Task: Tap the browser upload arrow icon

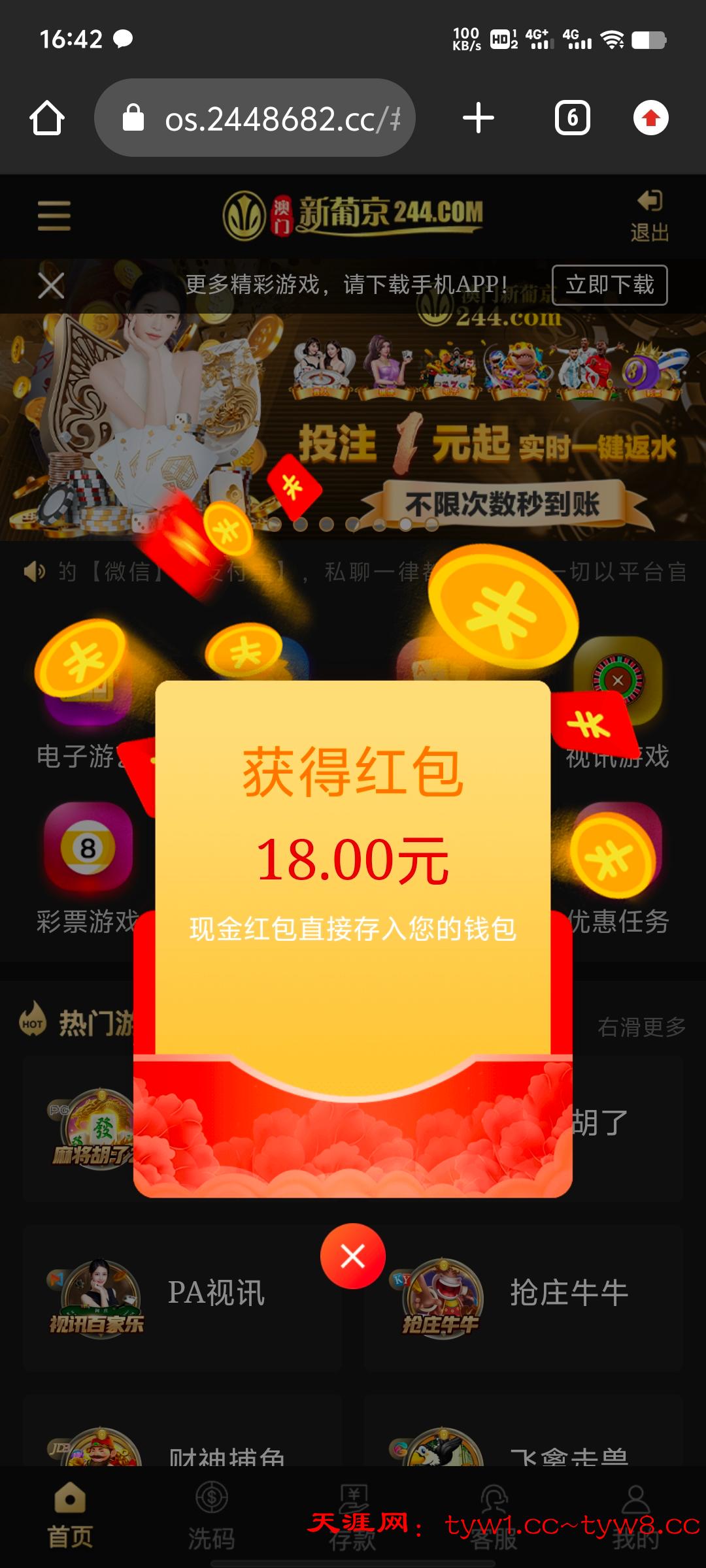Action: pyautogui.click(x=650, y=118)
